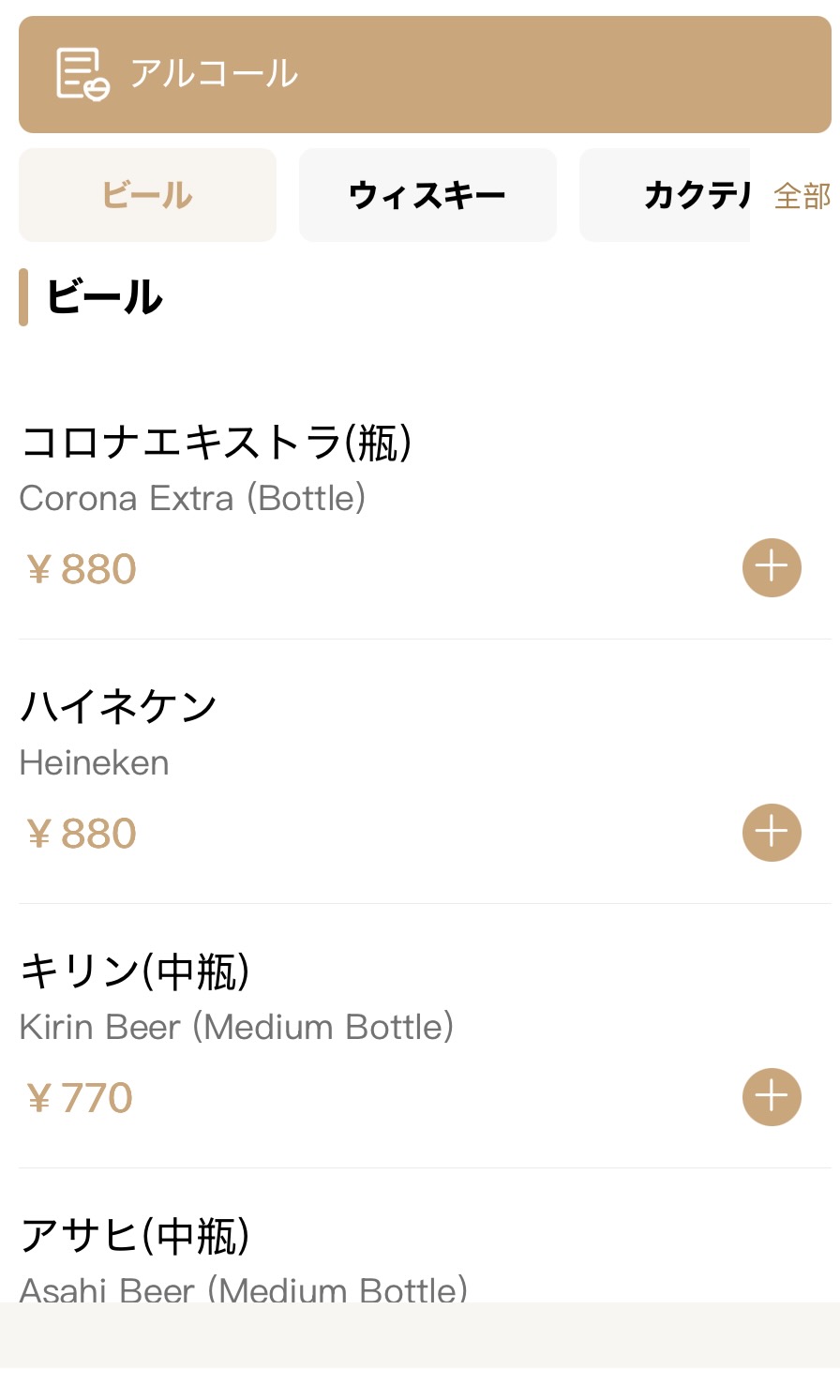The width and height of the screenshot is (840, 1400).
Task: Switch to the ウィスキー tab
Action: (427, 195)
